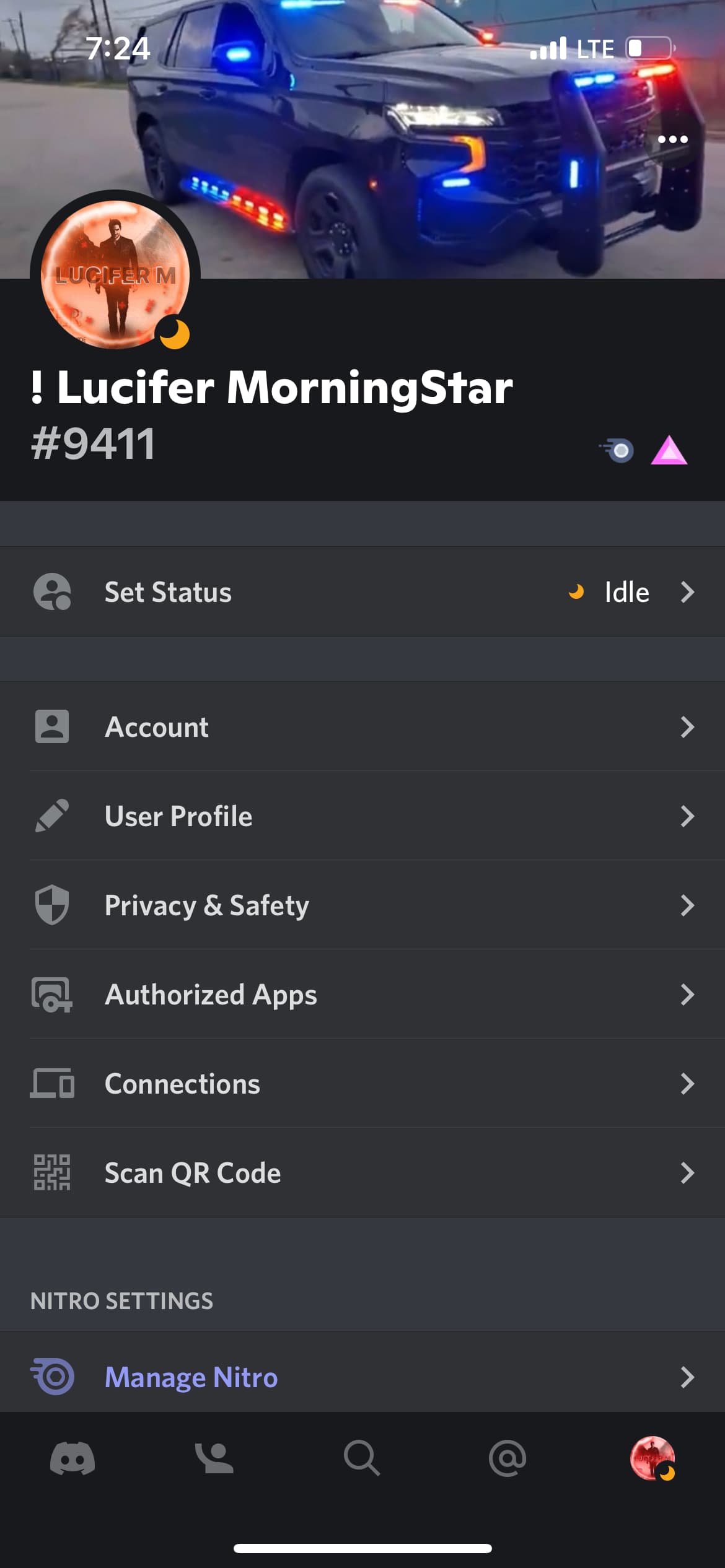The image size is (725, 1568).
Task: Switch to Discord home tab
Action: [x=72, y=1458]
